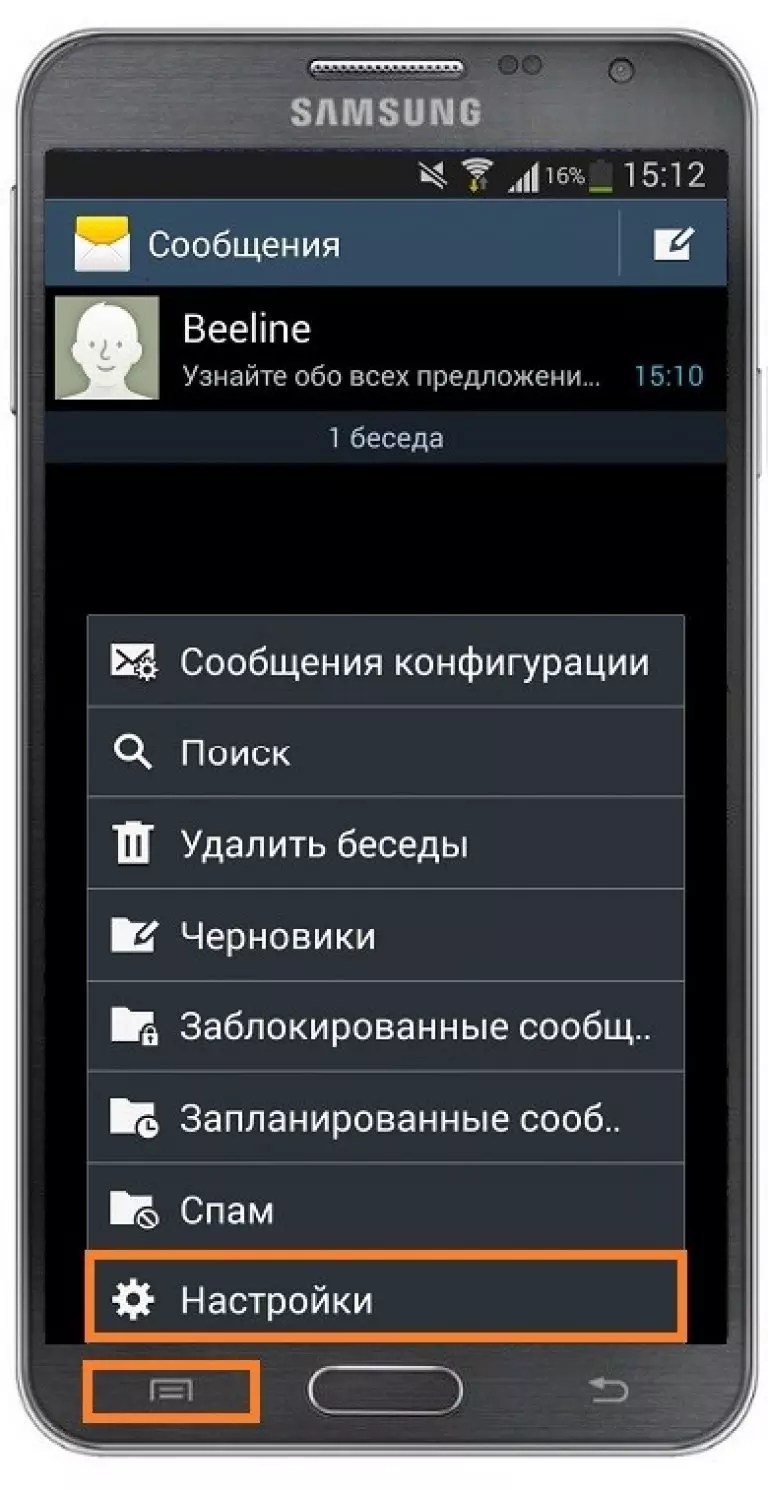The height and width of the screenshot is (1490, 768).
Task: Select Поиск from the menu
Action: pyautogui.click(x=386, y=752)
